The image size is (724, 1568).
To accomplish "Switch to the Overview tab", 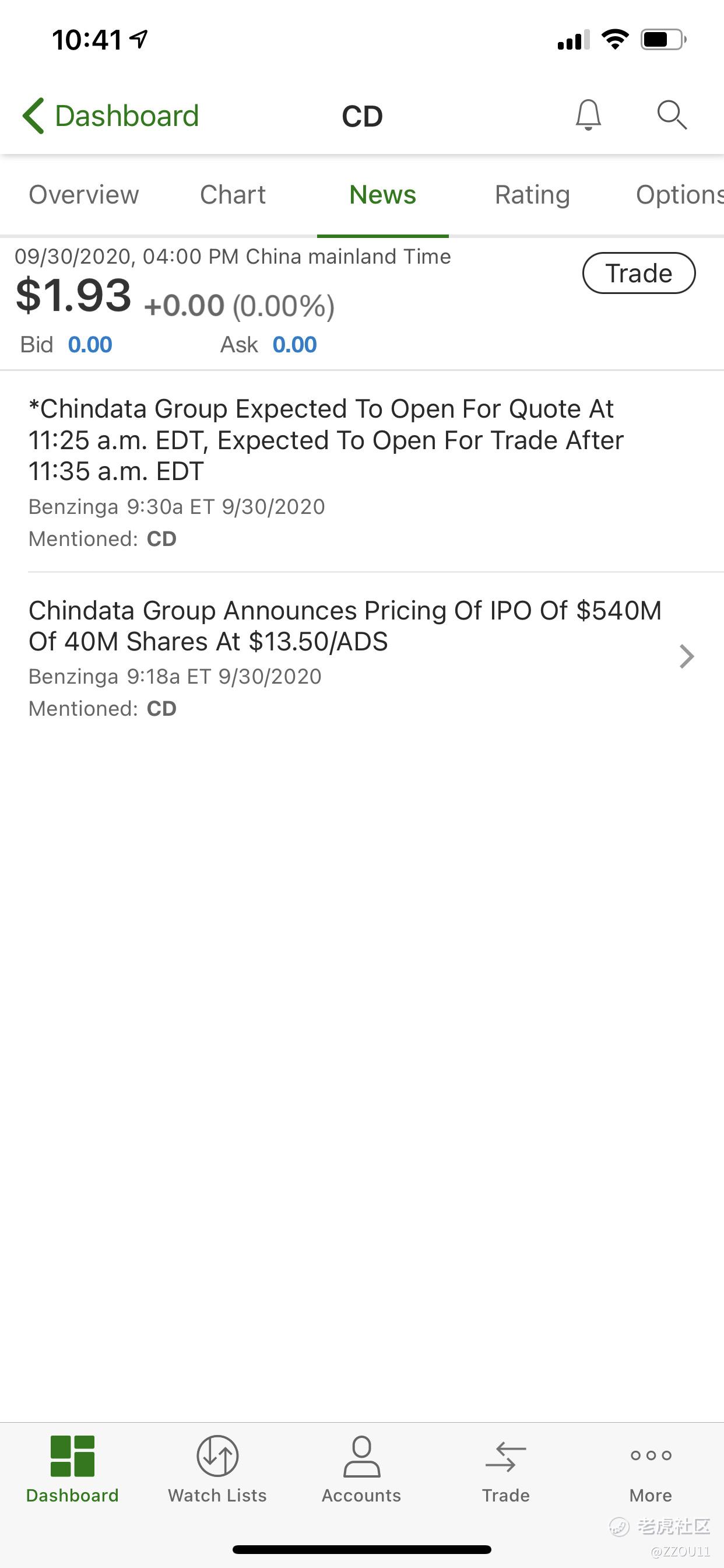I will [x=84, y=195].
